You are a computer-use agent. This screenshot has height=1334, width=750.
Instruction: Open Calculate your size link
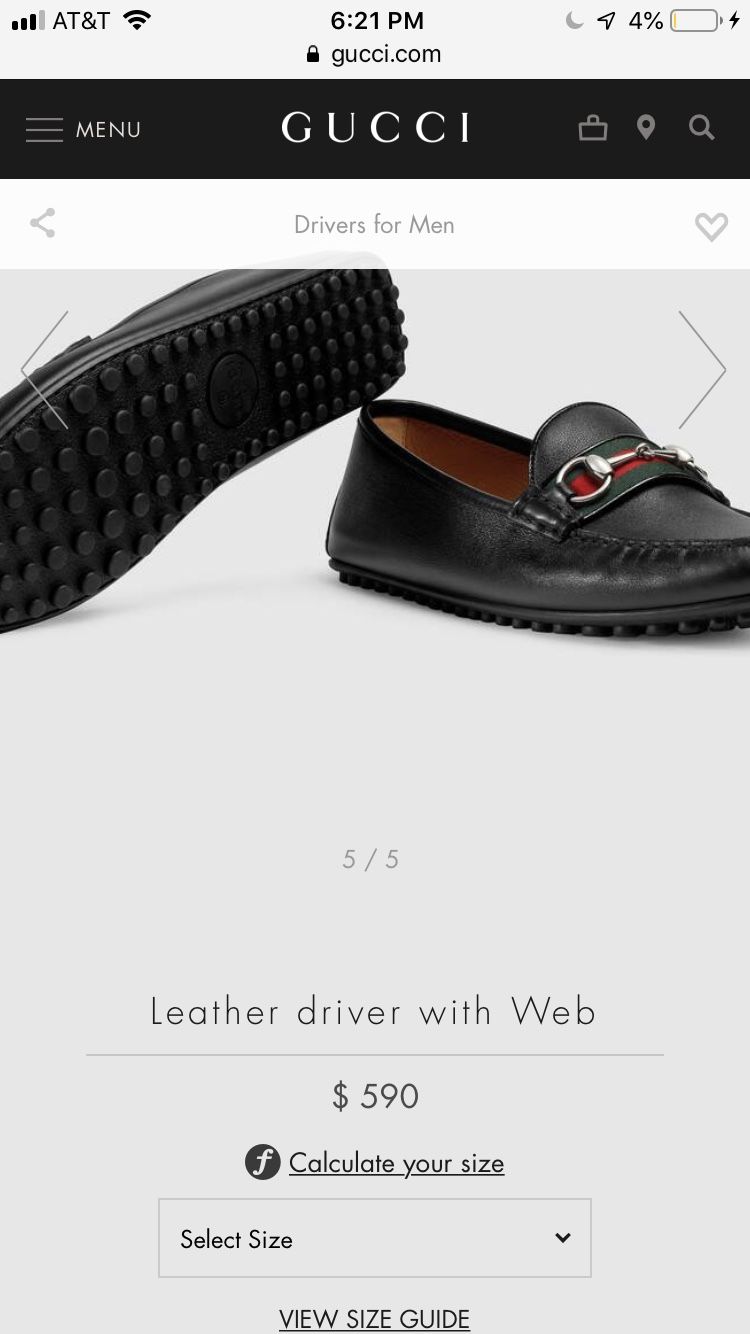tap(396, 1163)
